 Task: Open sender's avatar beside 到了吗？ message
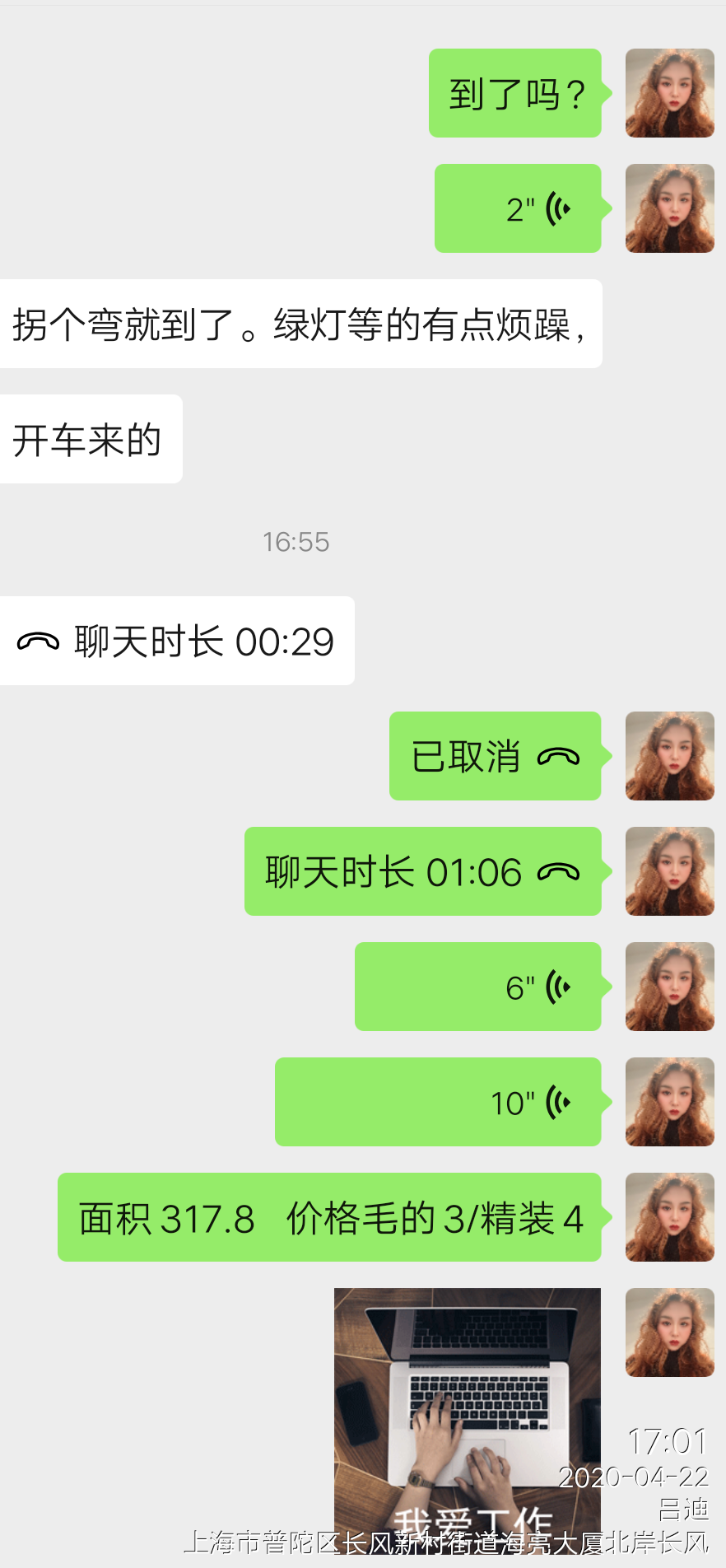[669, 93]
